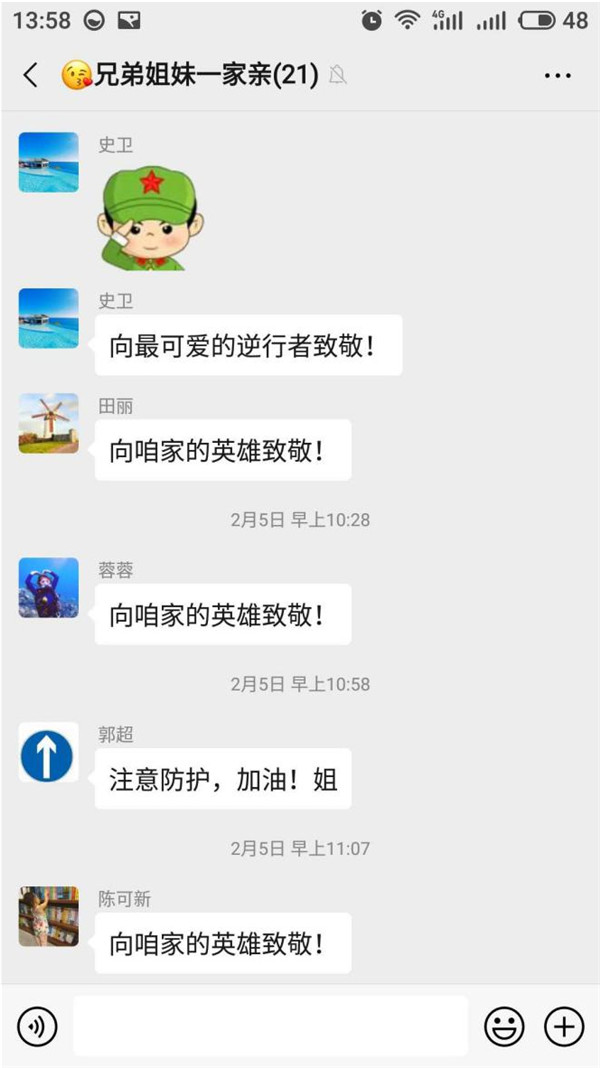View 田丽's profile via her avatar
Viewport: 600px width, 1068px height.
pyautogui.click(x=48, y=423)
